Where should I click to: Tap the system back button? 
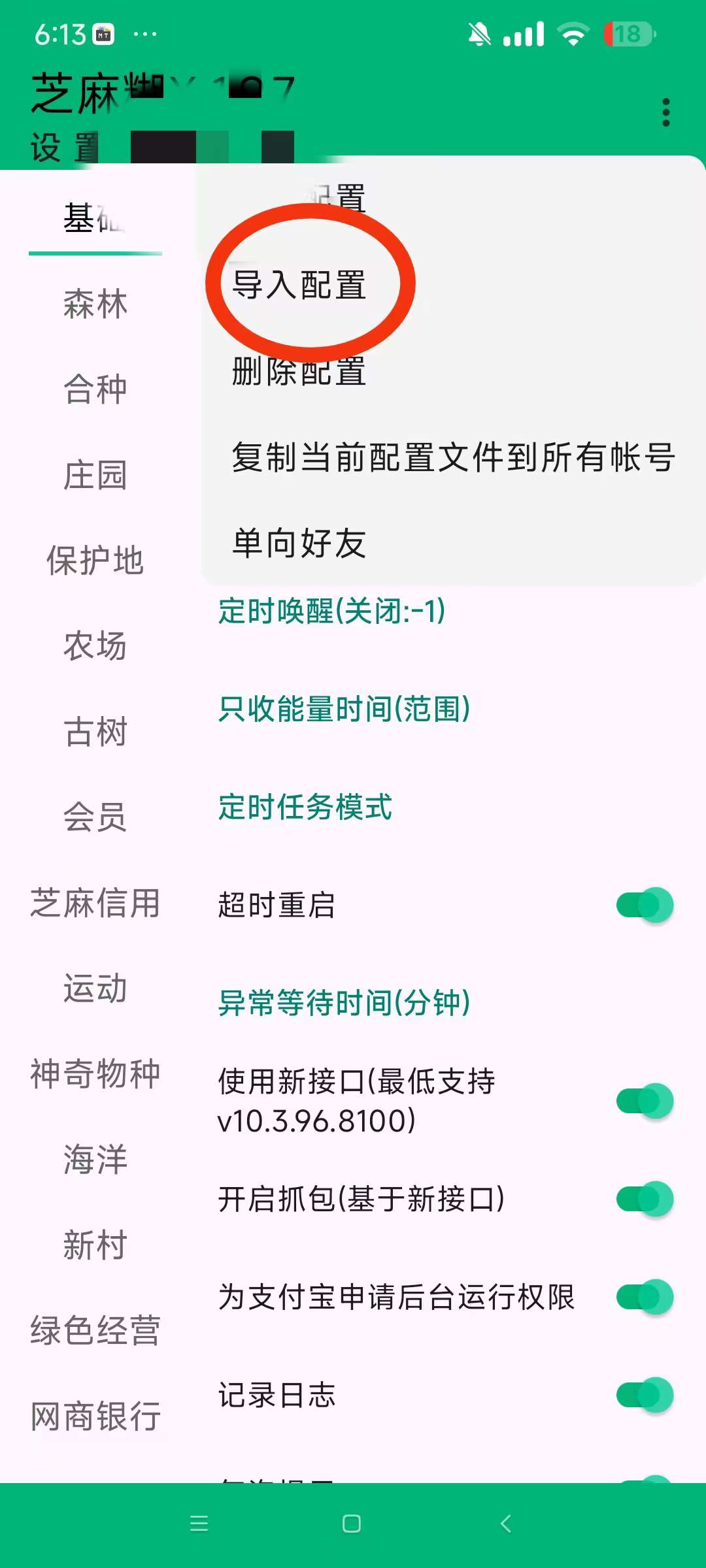(505, 1524)
